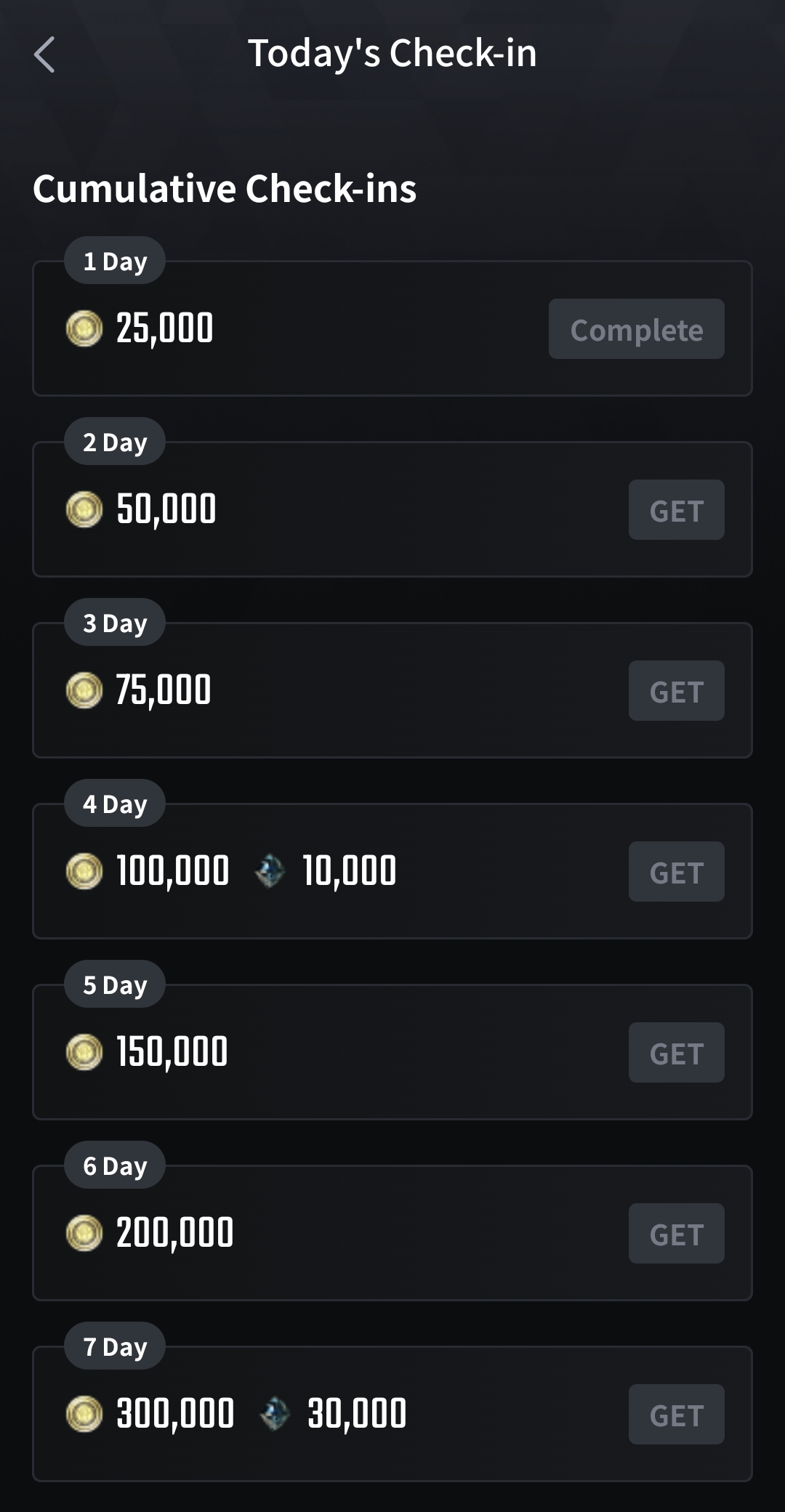This screenshot has width=785, height=1512.
Task: Go back from Today's Check-in
Action: point(44,54)
